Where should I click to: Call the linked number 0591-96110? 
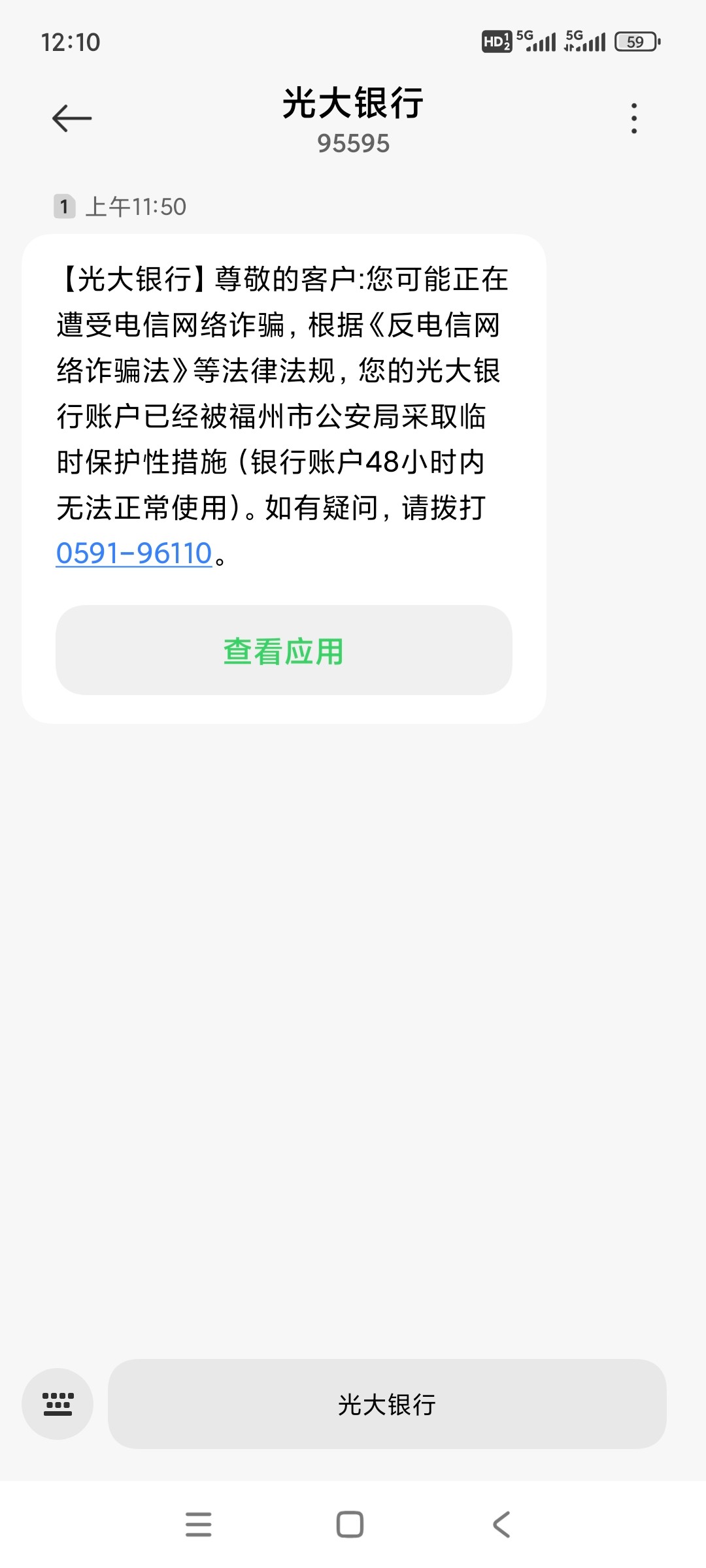(135, 553)
